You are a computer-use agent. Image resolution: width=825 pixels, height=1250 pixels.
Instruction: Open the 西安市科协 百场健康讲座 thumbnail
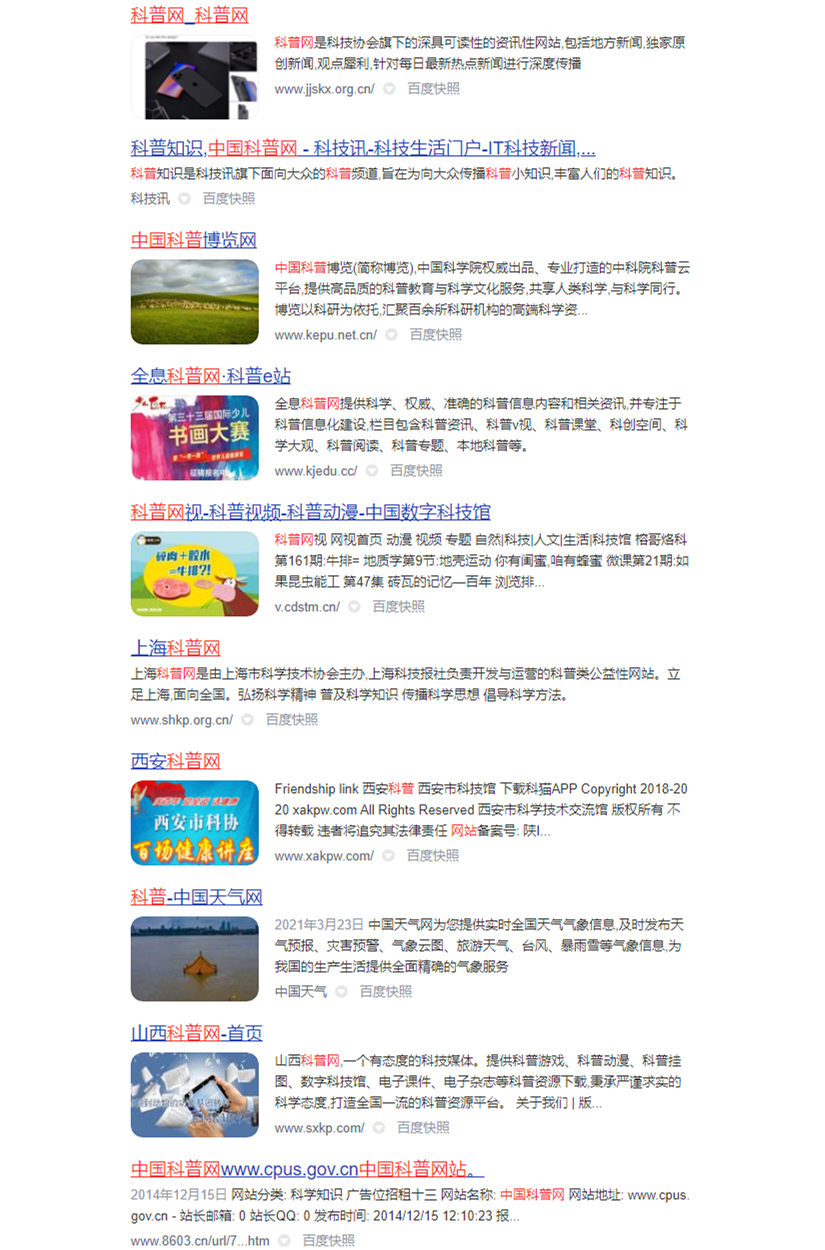pyautogui.click(x=194, y=823)
